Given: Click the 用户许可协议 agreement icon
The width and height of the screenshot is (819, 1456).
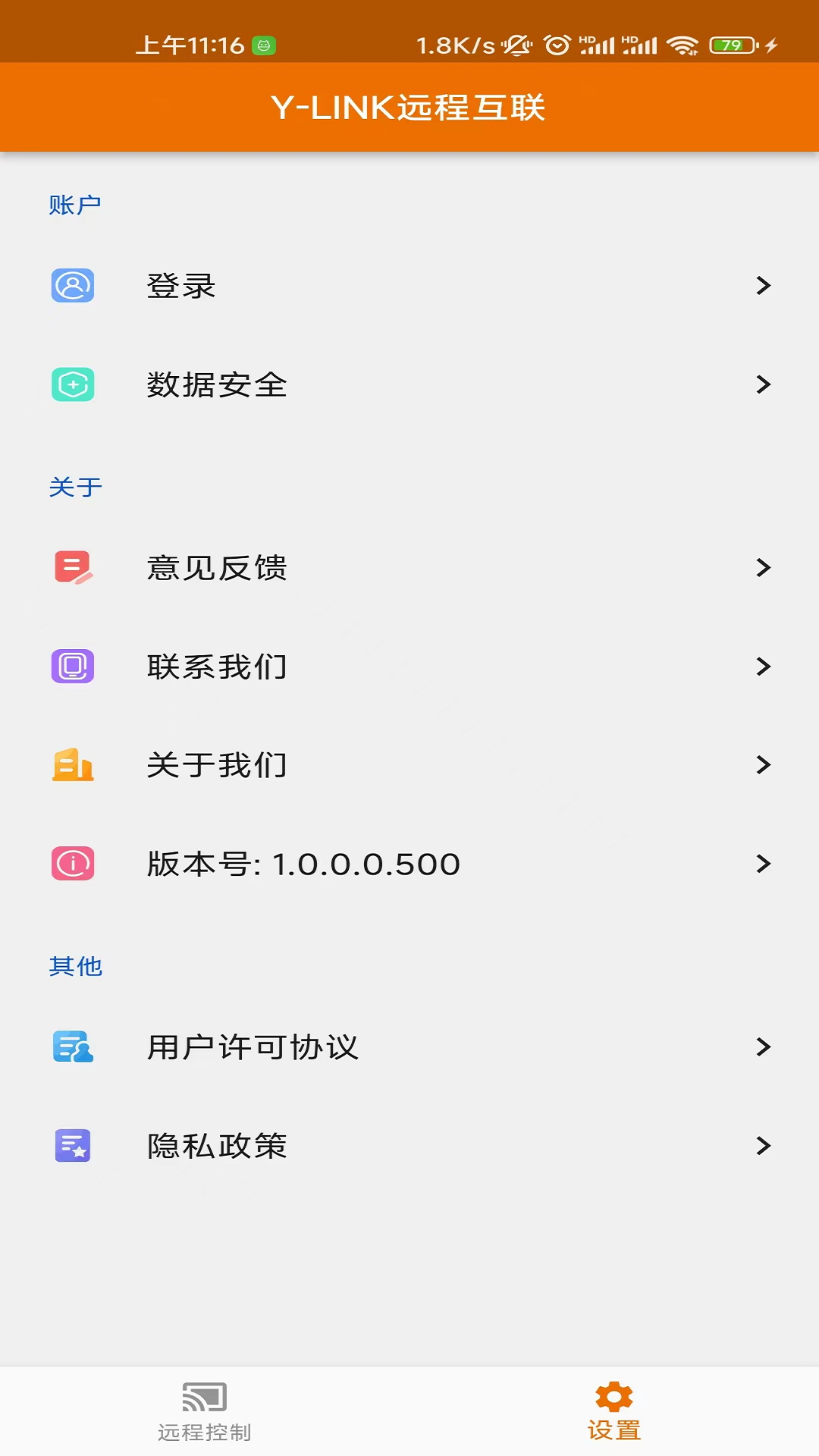Looking at the screenshot, I should click(x=72, y=1047).
